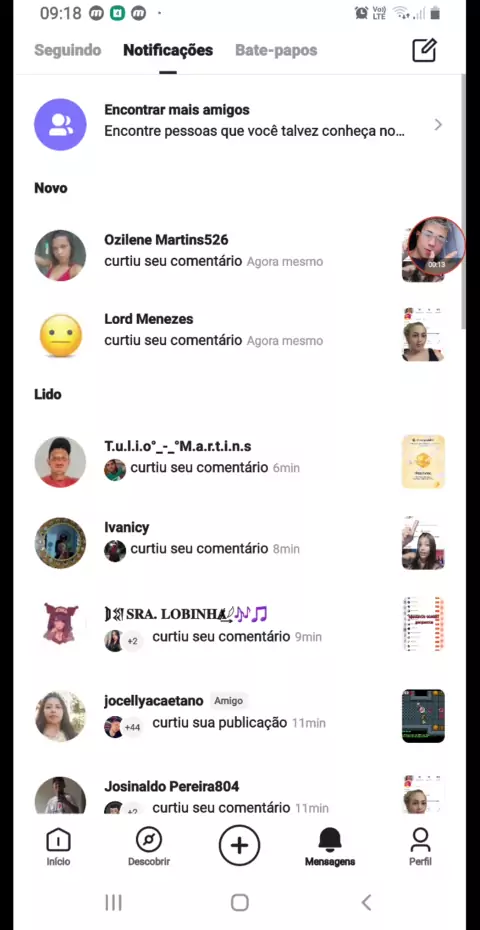Open Josinaldo Pereira804 notification
The width and height of the screenshot is (480, 930).
click(239, 795)
